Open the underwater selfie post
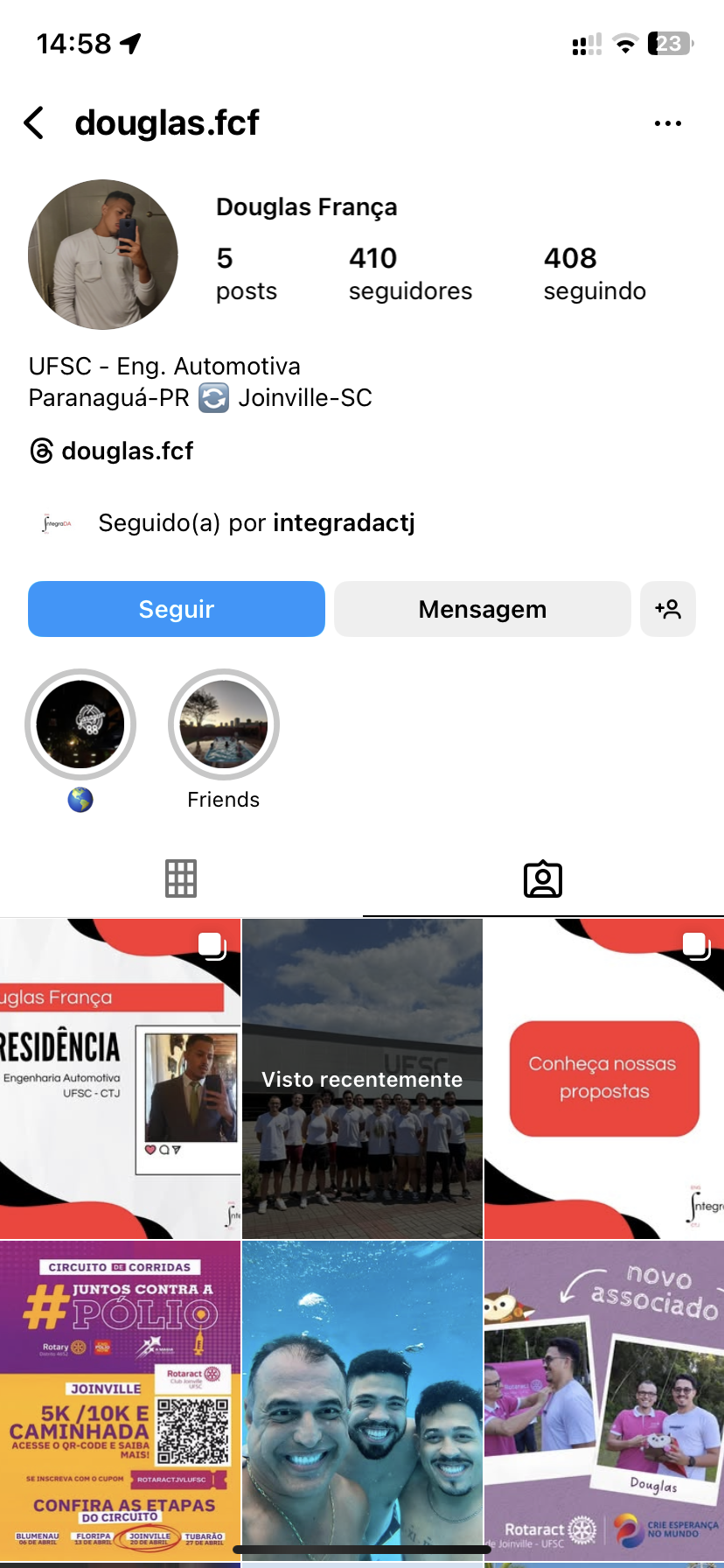This screenshot has width=724, height=1568. click(x=362, y=1400)
